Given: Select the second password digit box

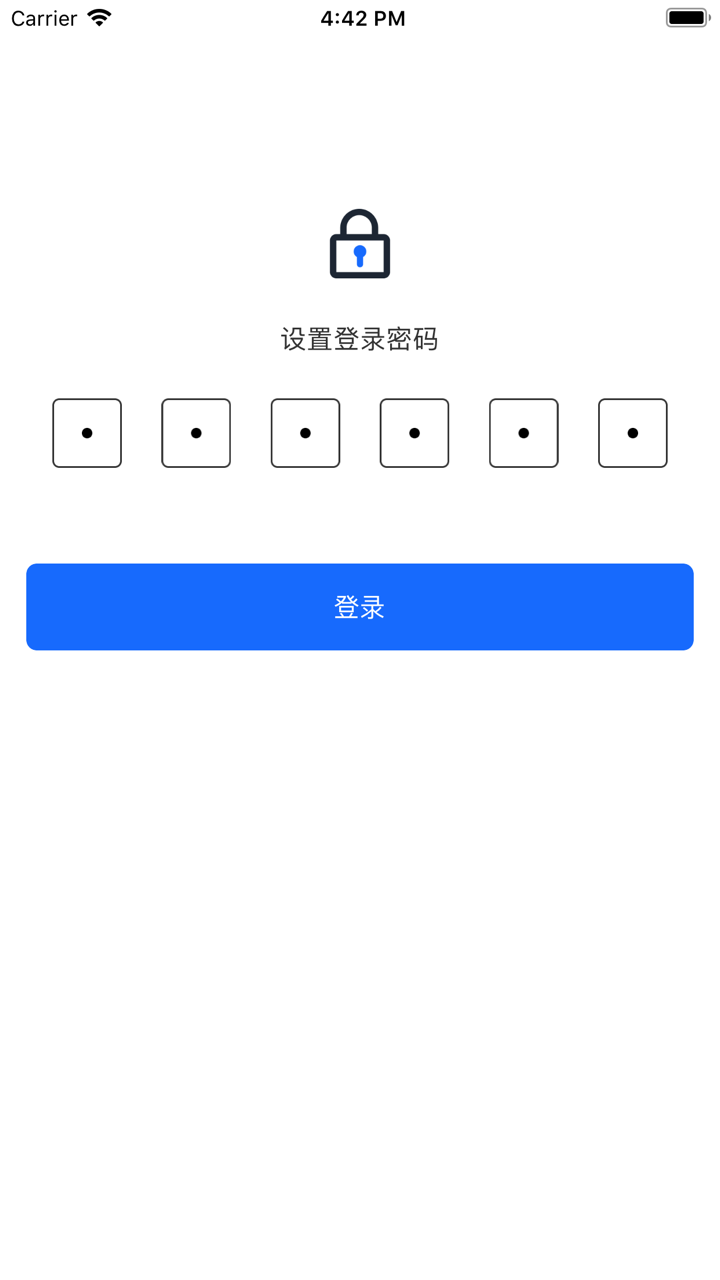Looking at the screenshot, I should point(195,433).
